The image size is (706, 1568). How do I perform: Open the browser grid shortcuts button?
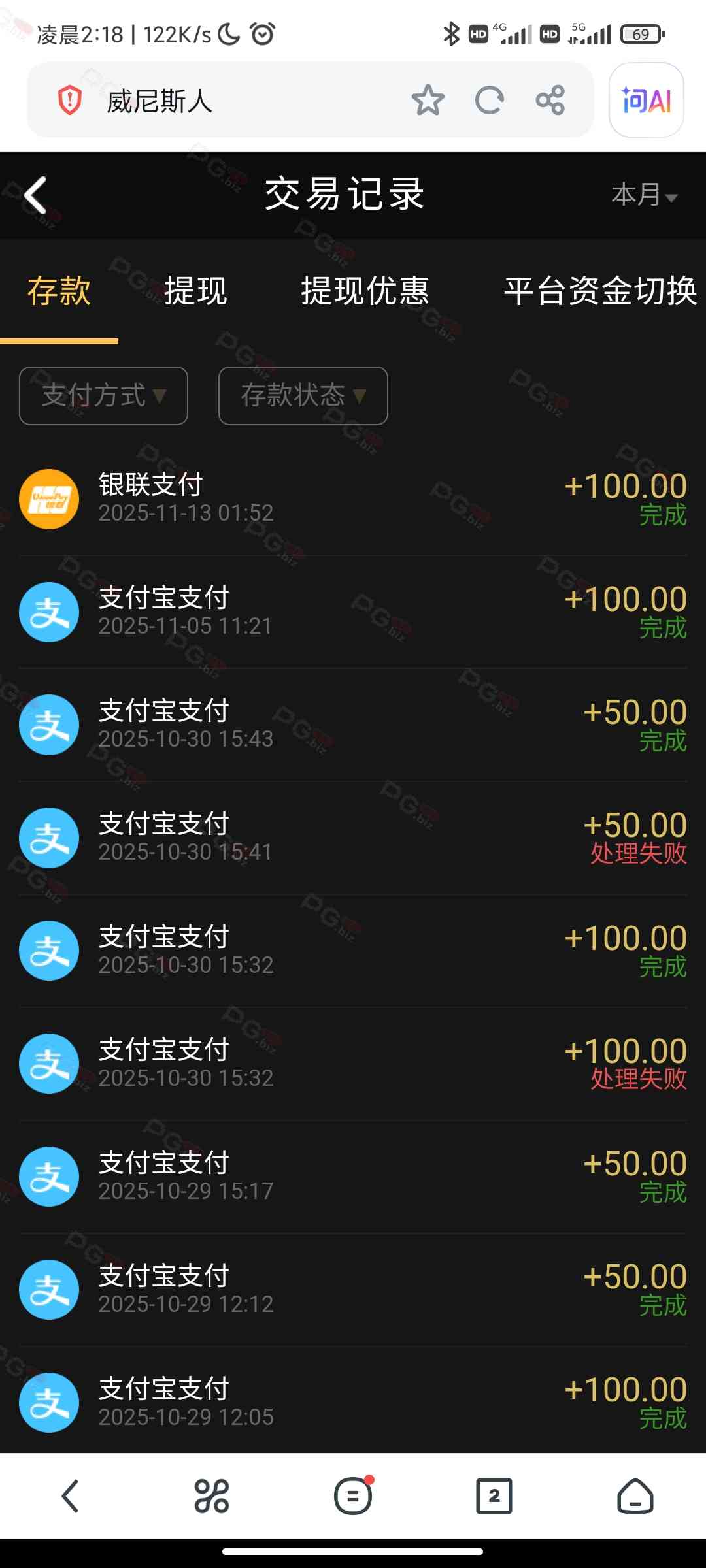[211, 1496]
